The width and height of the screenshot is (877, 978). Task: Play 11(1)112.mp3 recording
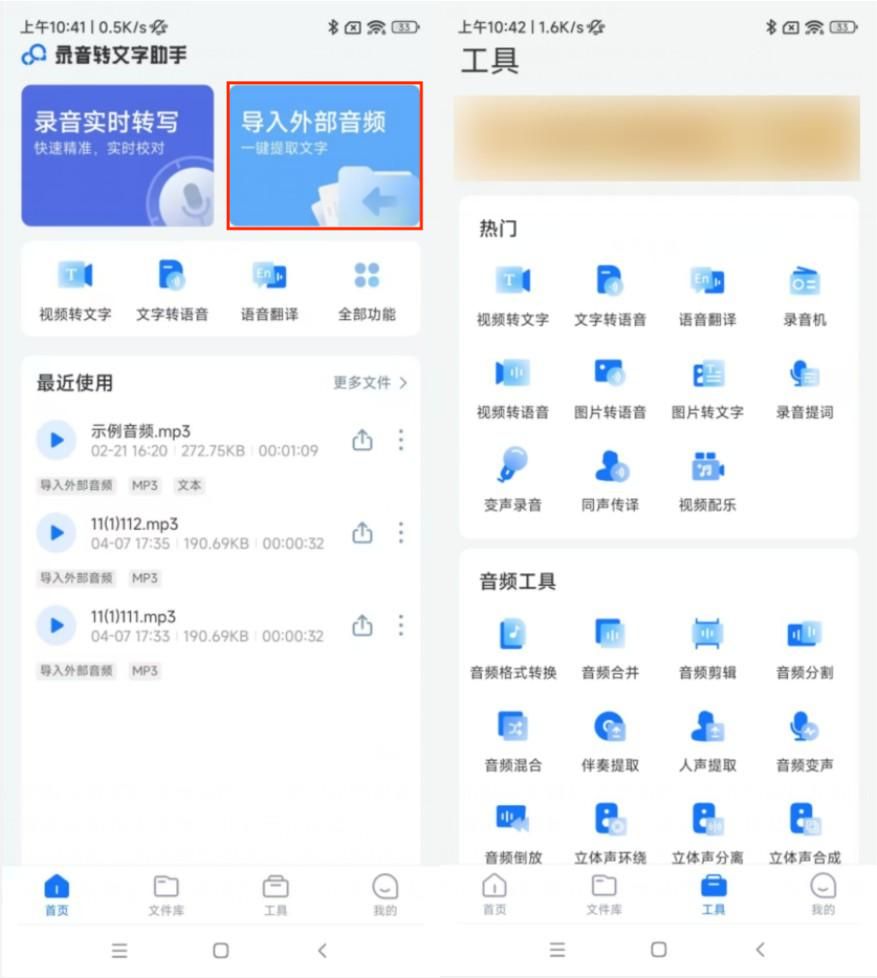(56, 533)
